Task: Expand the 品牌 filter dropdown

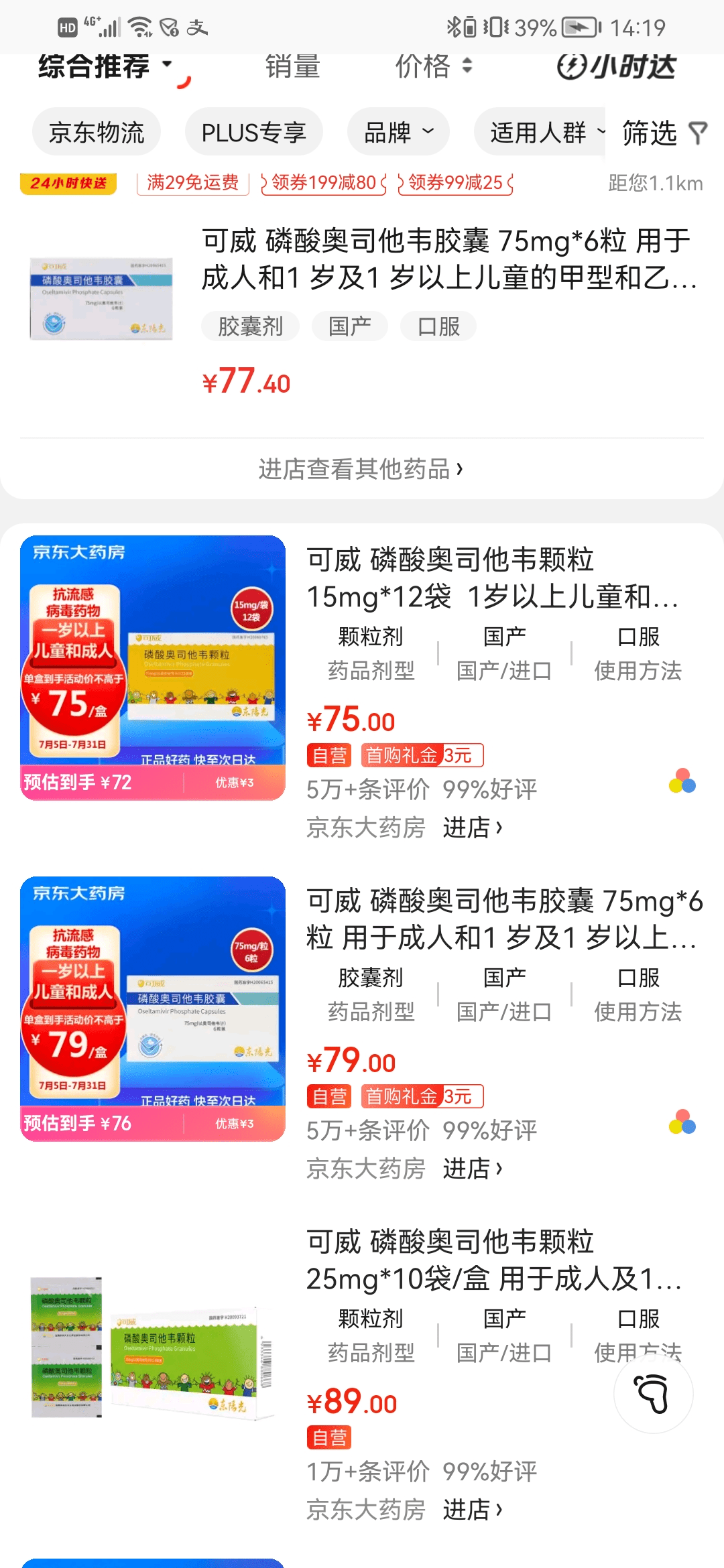Action: pos(398,133)
